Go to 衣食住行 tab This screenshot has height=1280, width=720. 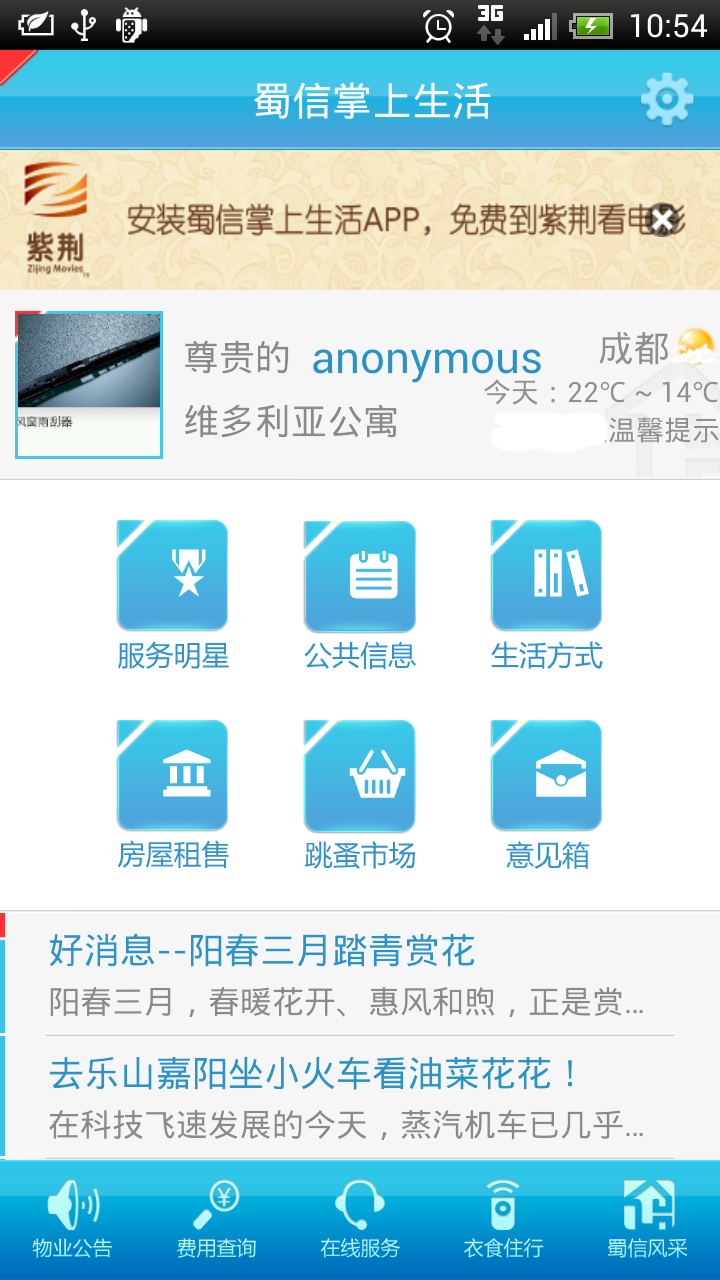tap(503, 1219)
